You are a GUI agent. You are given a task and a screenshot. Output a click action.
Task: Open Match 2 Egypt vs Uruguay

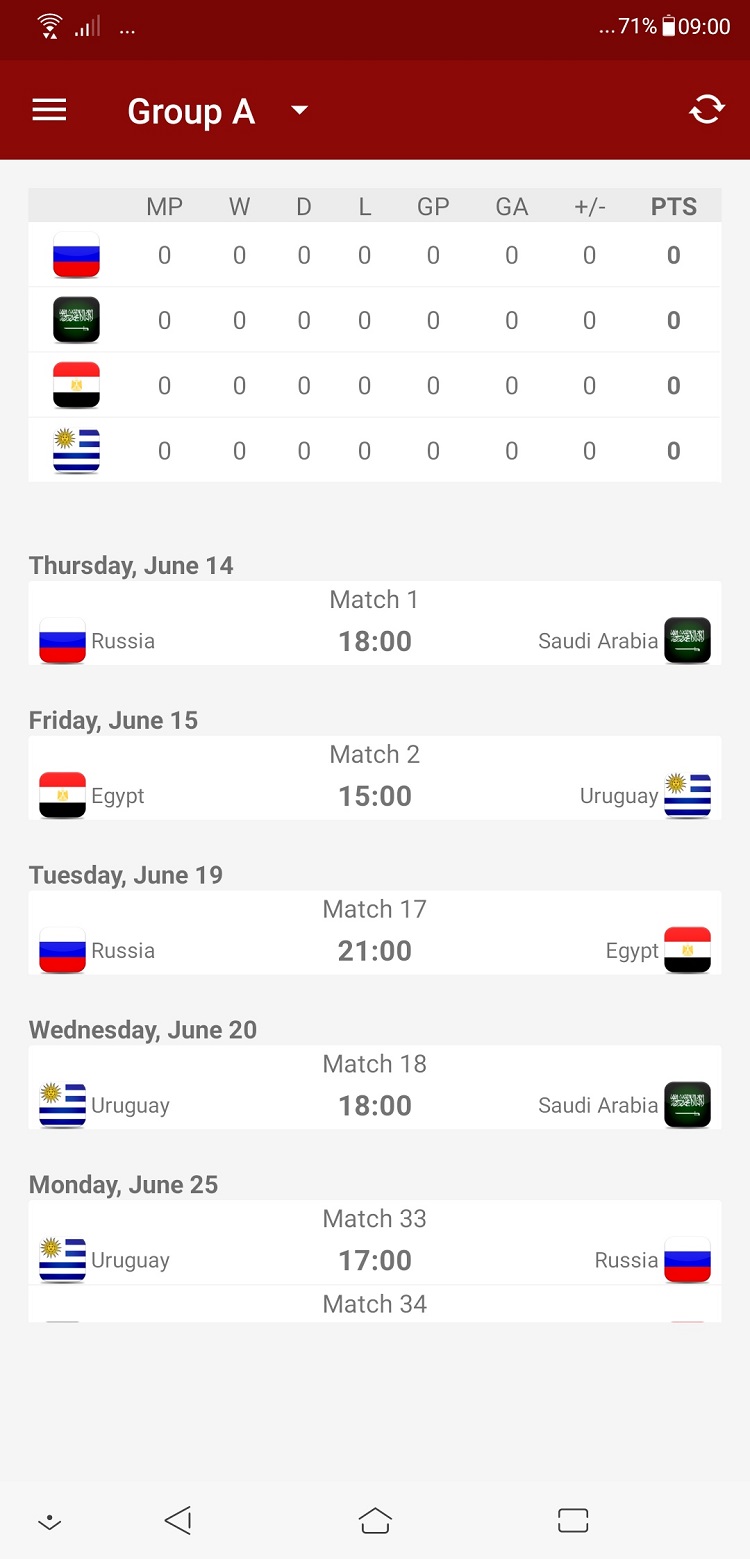coord(375,779)
